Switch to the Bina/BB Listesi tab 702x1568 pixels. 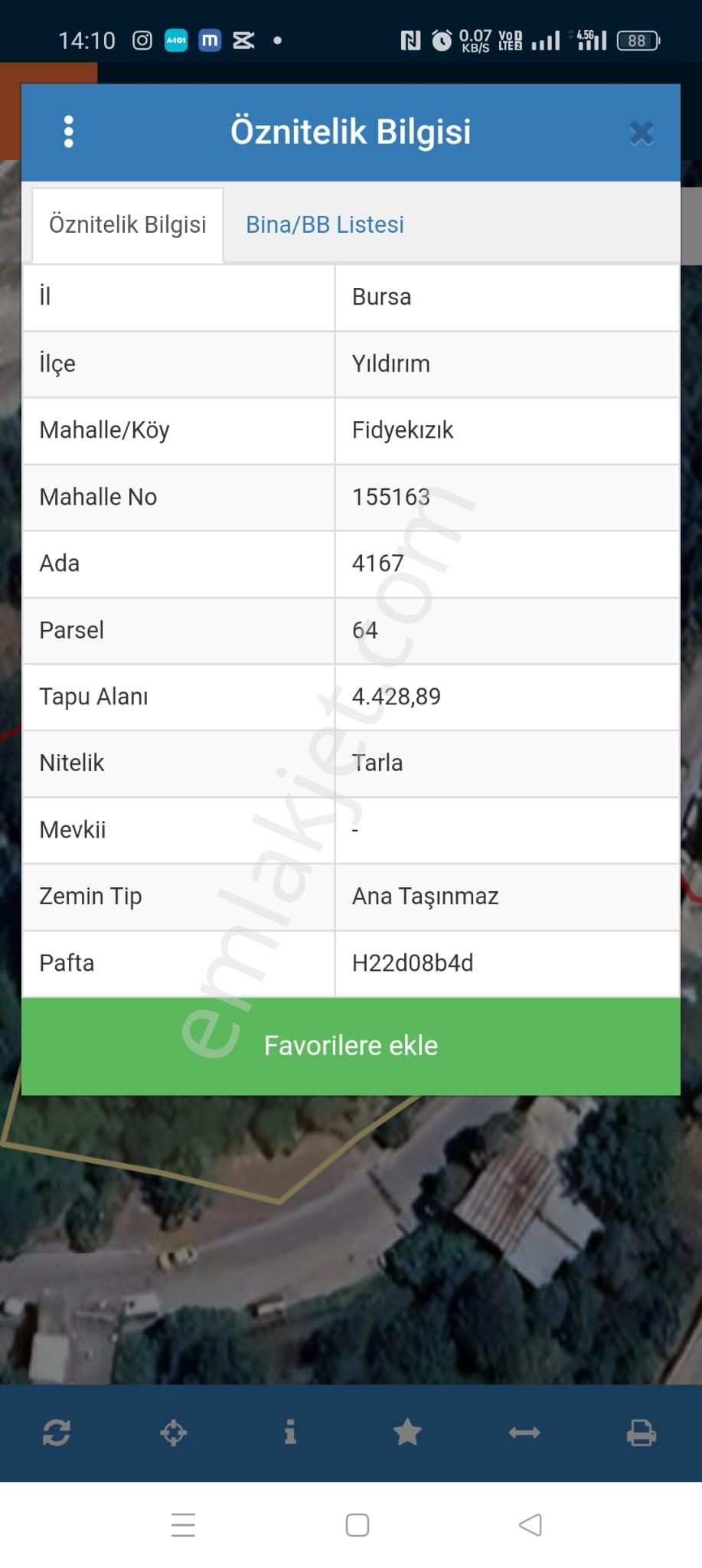click(x=325, y=224)
